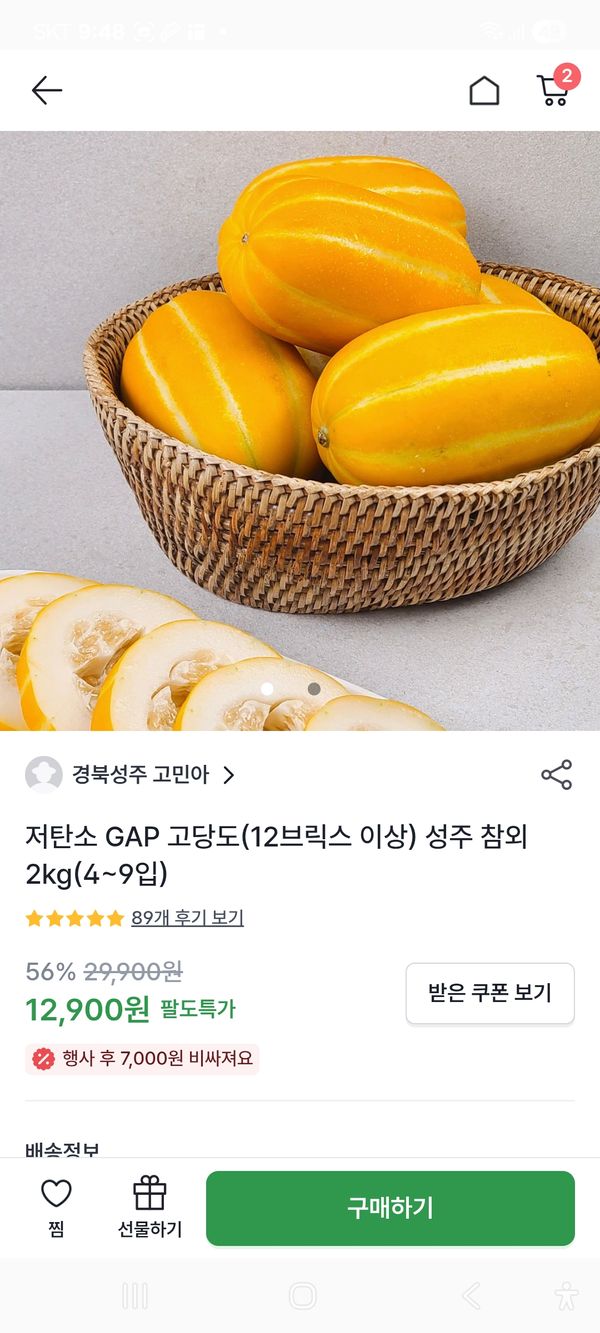
Task: Open the product image of melons
Action: [x=300, y=400]
